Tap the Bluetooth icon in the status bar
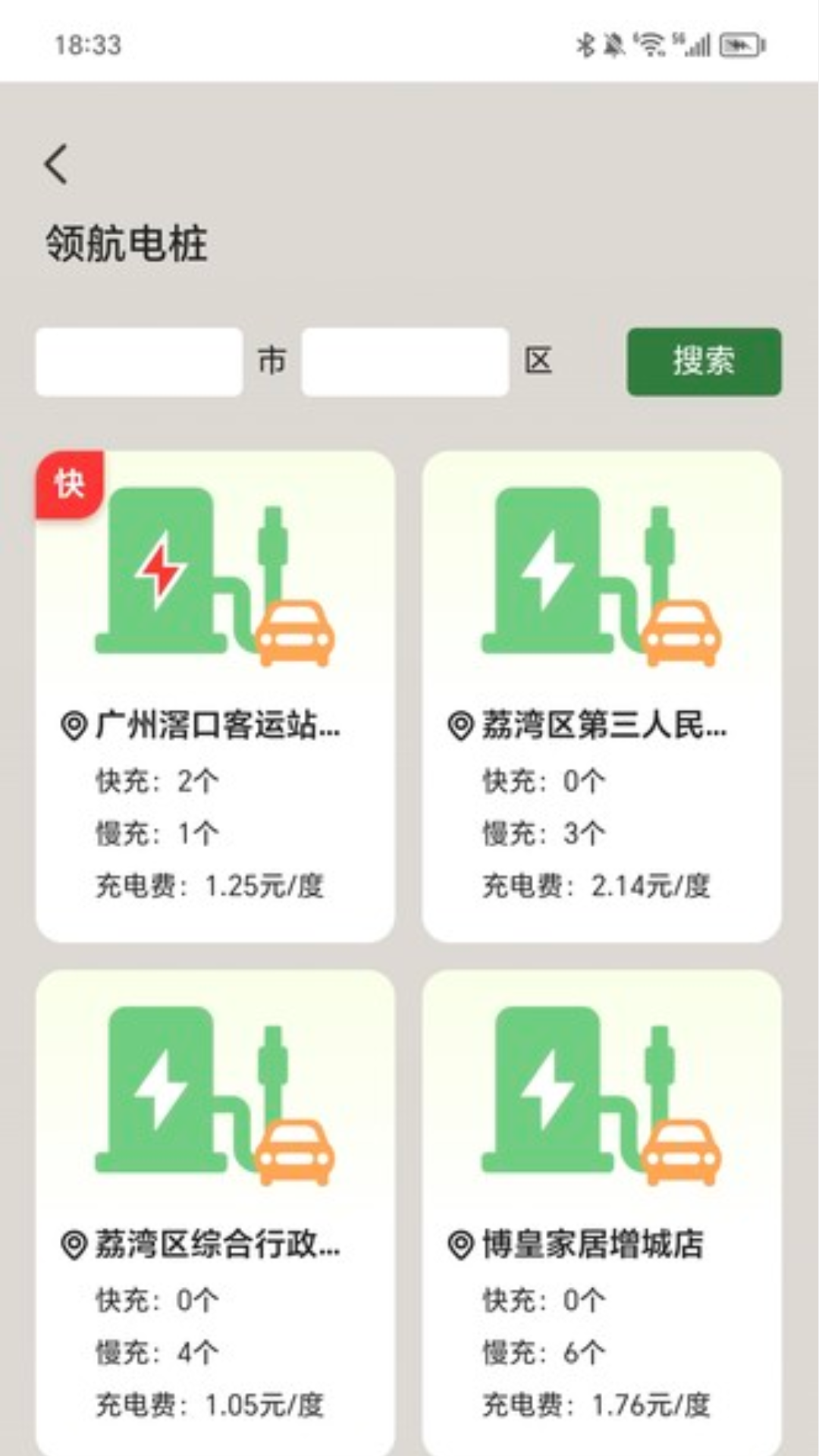The height and width of the screenshot is (1456, 819). pyautogui.click(x=585, y=45)
